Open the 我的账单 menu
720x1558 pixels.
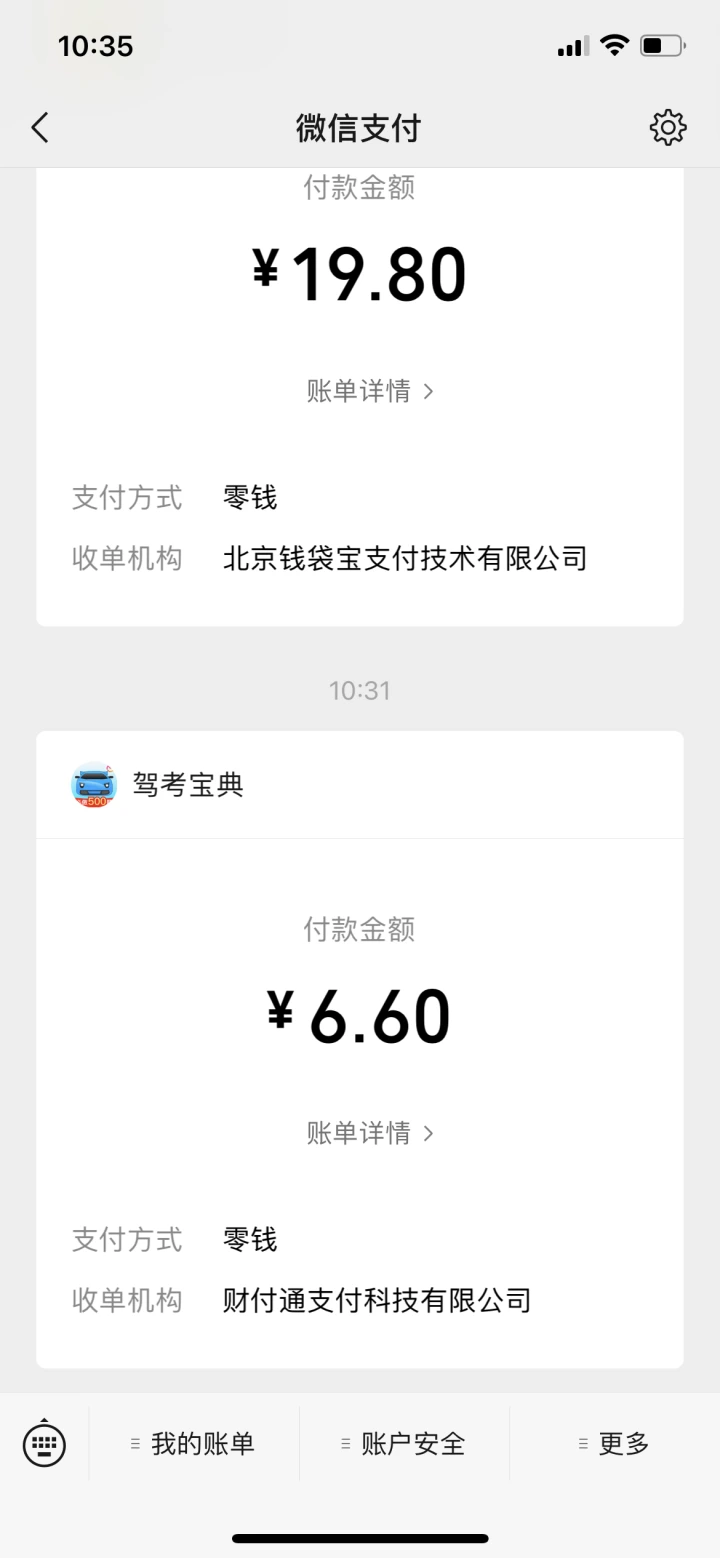[194, 1443]
